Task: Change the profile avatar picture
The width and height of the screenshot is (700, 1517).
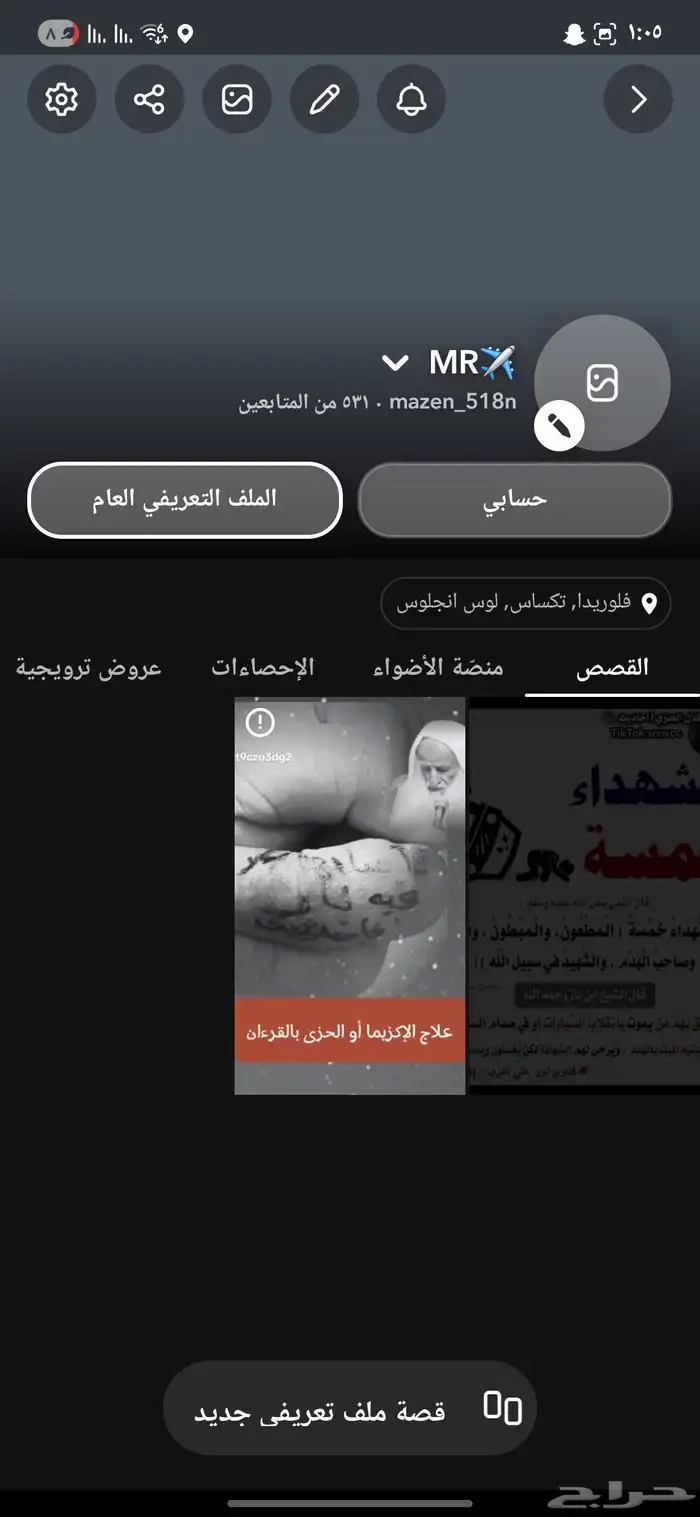Action: (602, 383)
